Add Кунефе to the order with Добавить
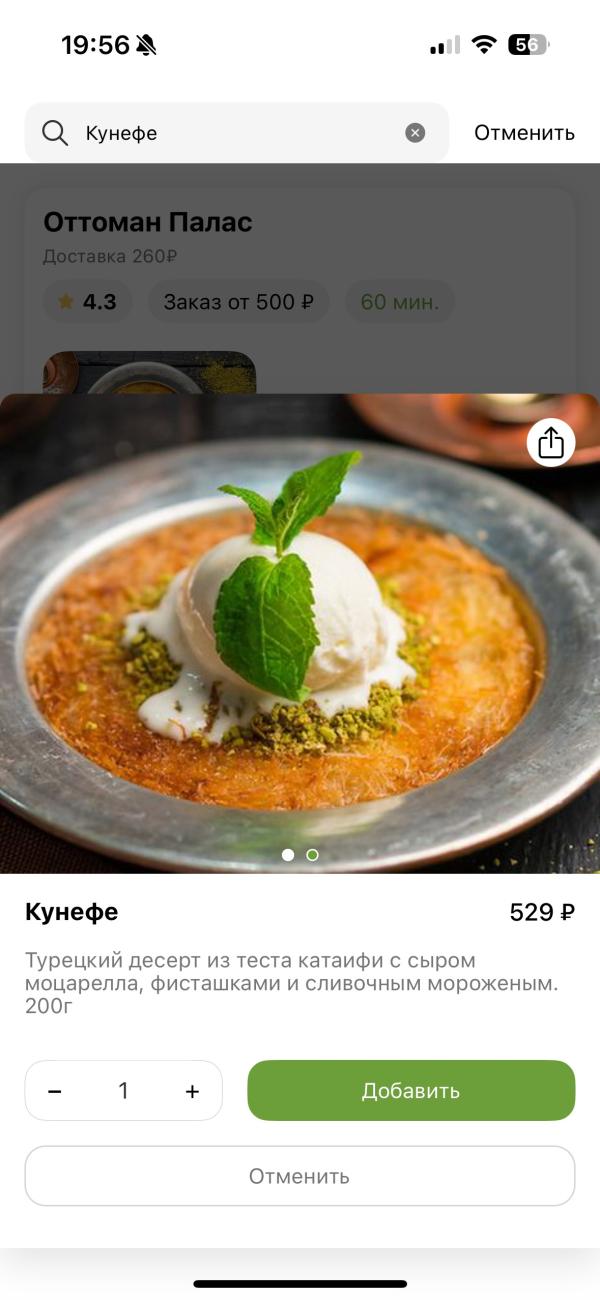 click(x=411, y=1090)
